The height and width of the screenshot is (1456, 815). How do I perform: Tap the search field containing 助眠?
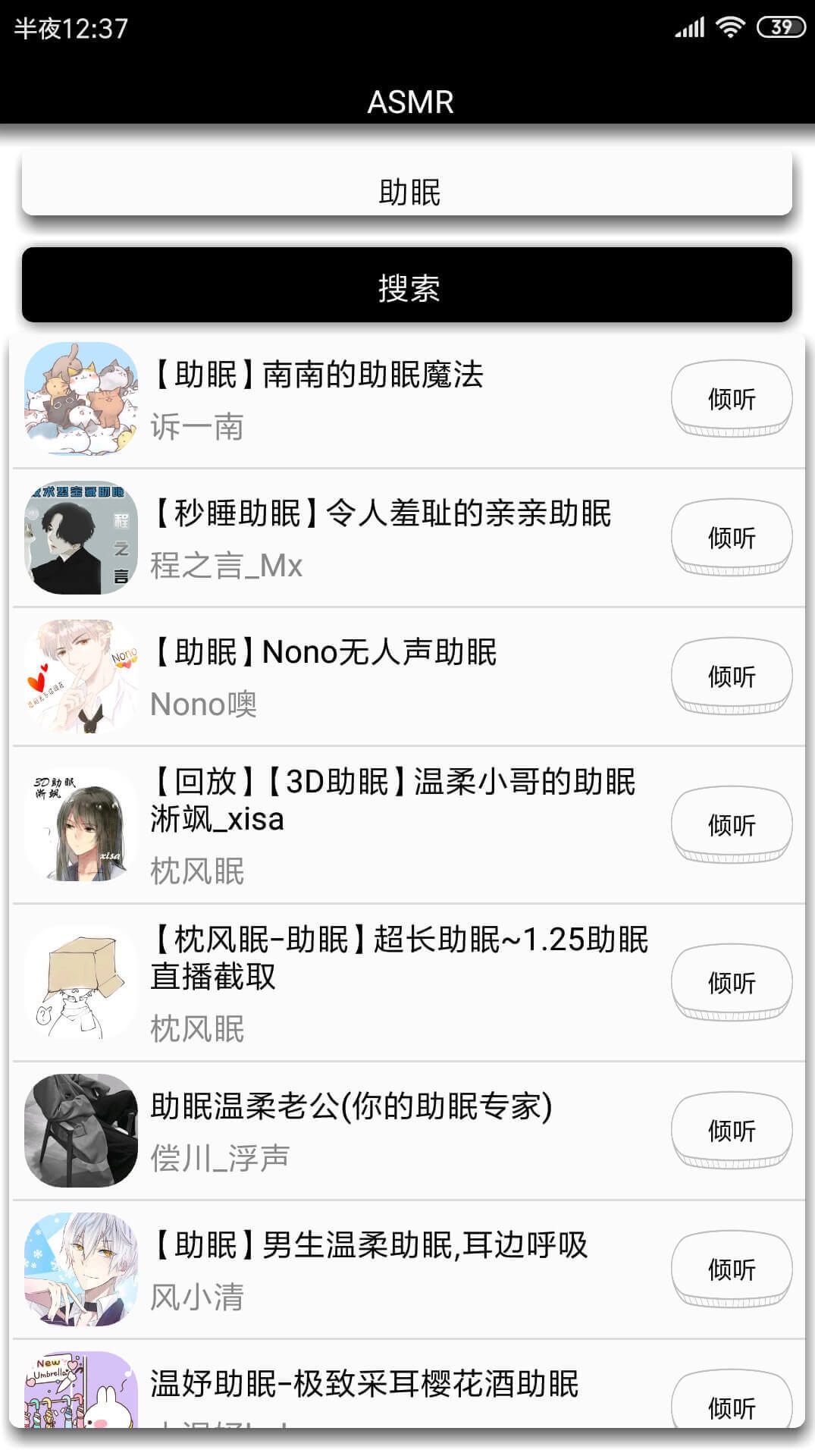click(x=407, y=183)
